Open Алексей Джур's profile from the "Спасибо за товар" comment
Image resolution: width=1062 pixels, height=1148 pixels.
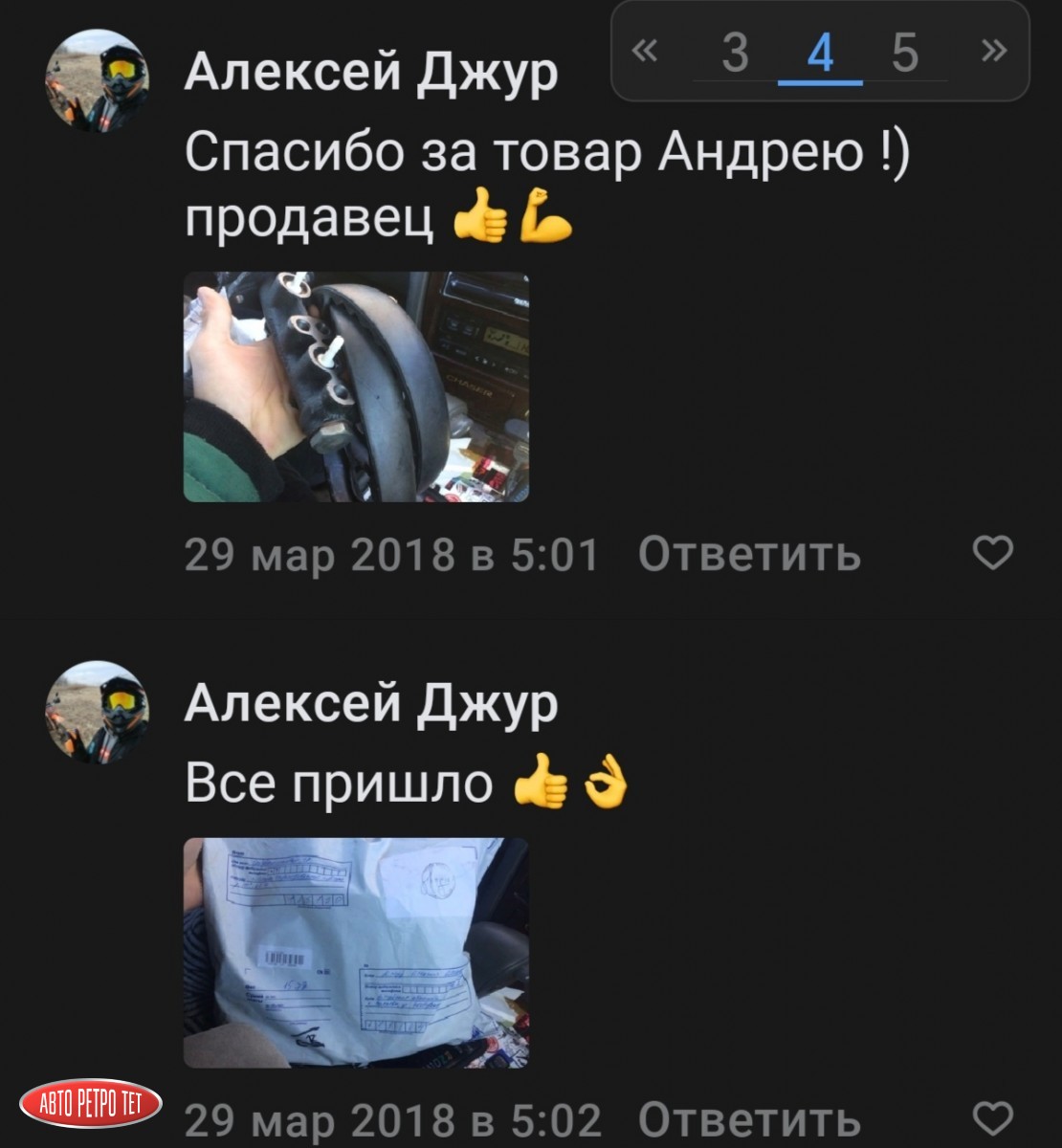(x=370, y=71)
